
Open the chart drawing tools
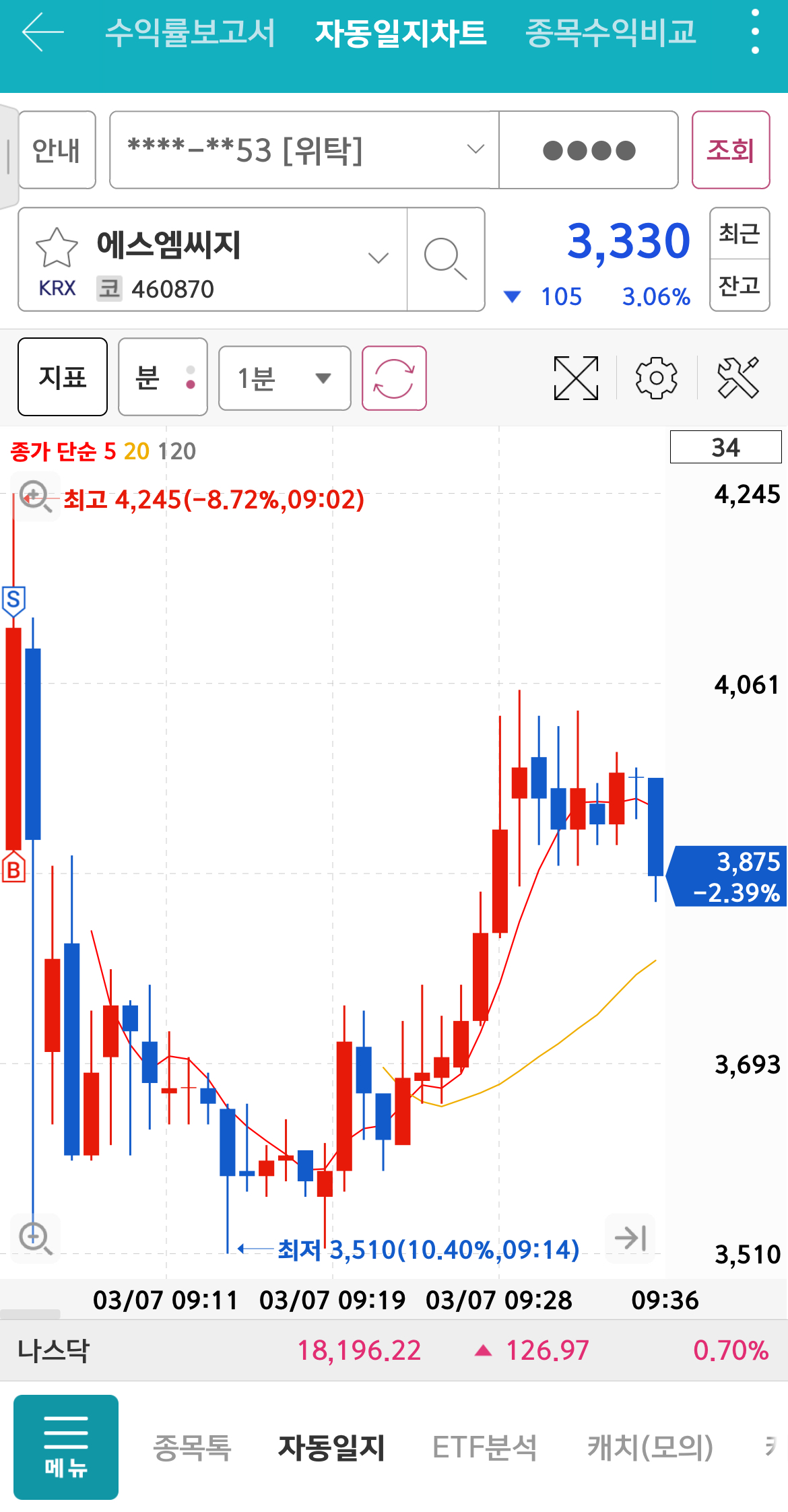tap(738, 378)
